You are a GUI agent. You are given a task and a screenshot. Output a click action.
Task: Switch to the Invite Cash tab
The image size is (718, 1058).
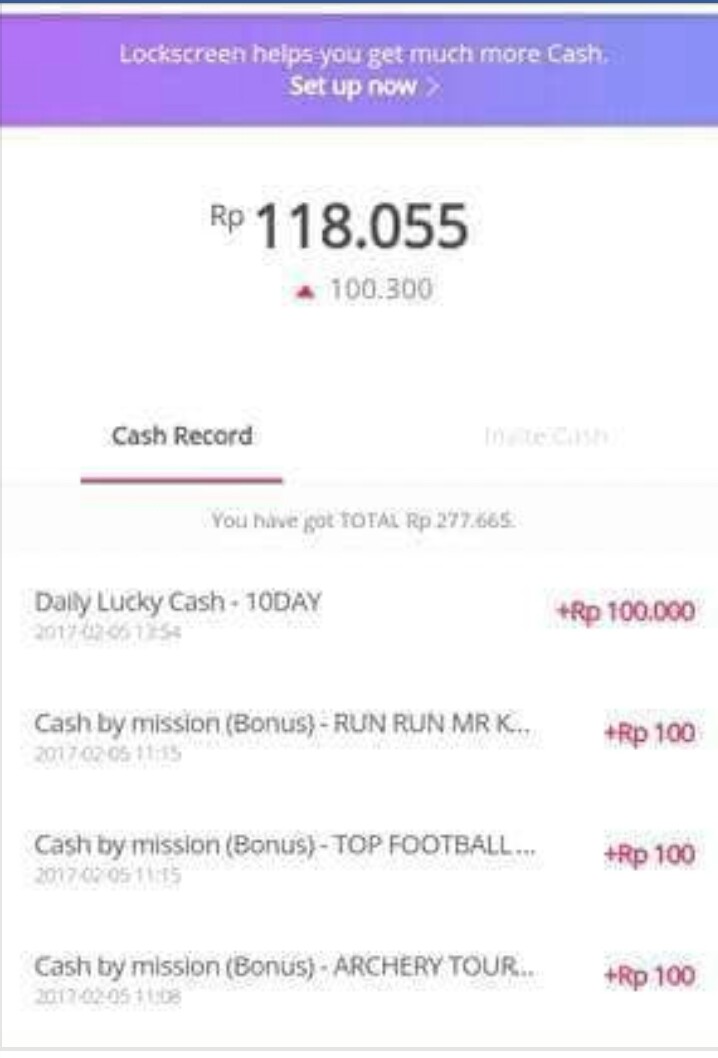tap(545, 437)
